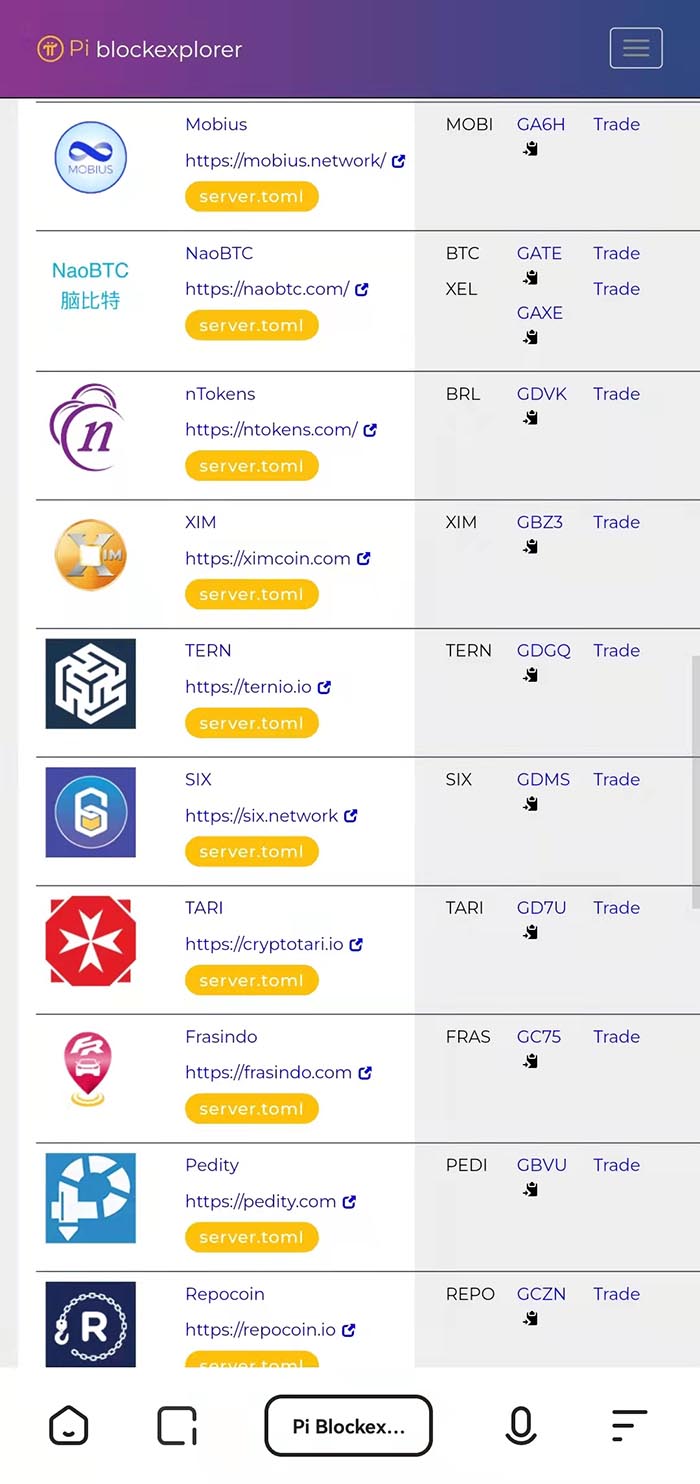Screen dimensions: 700x1484
Task: Copy the GC75 address for FRAS
Action: (531, 1060)
